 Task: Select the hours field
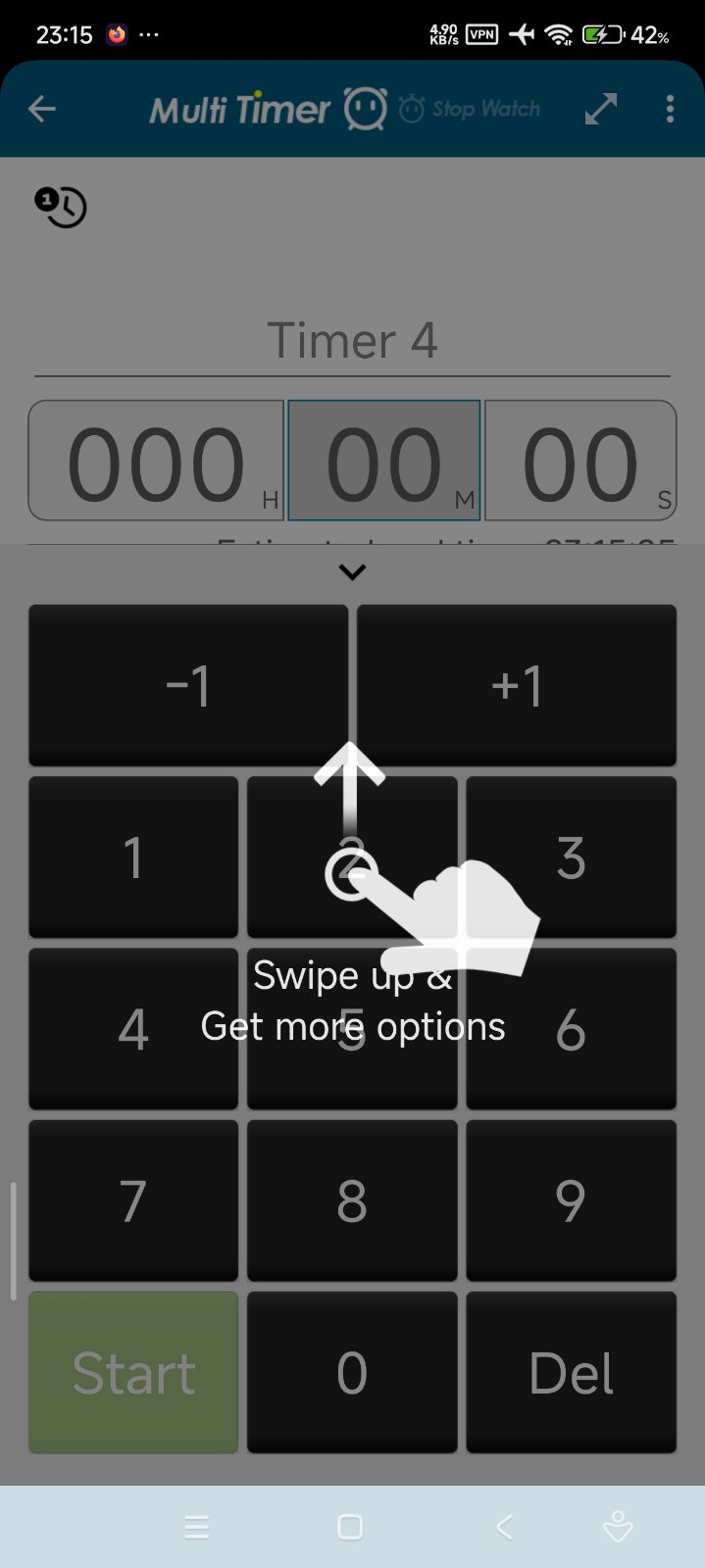tap(157, 461)
